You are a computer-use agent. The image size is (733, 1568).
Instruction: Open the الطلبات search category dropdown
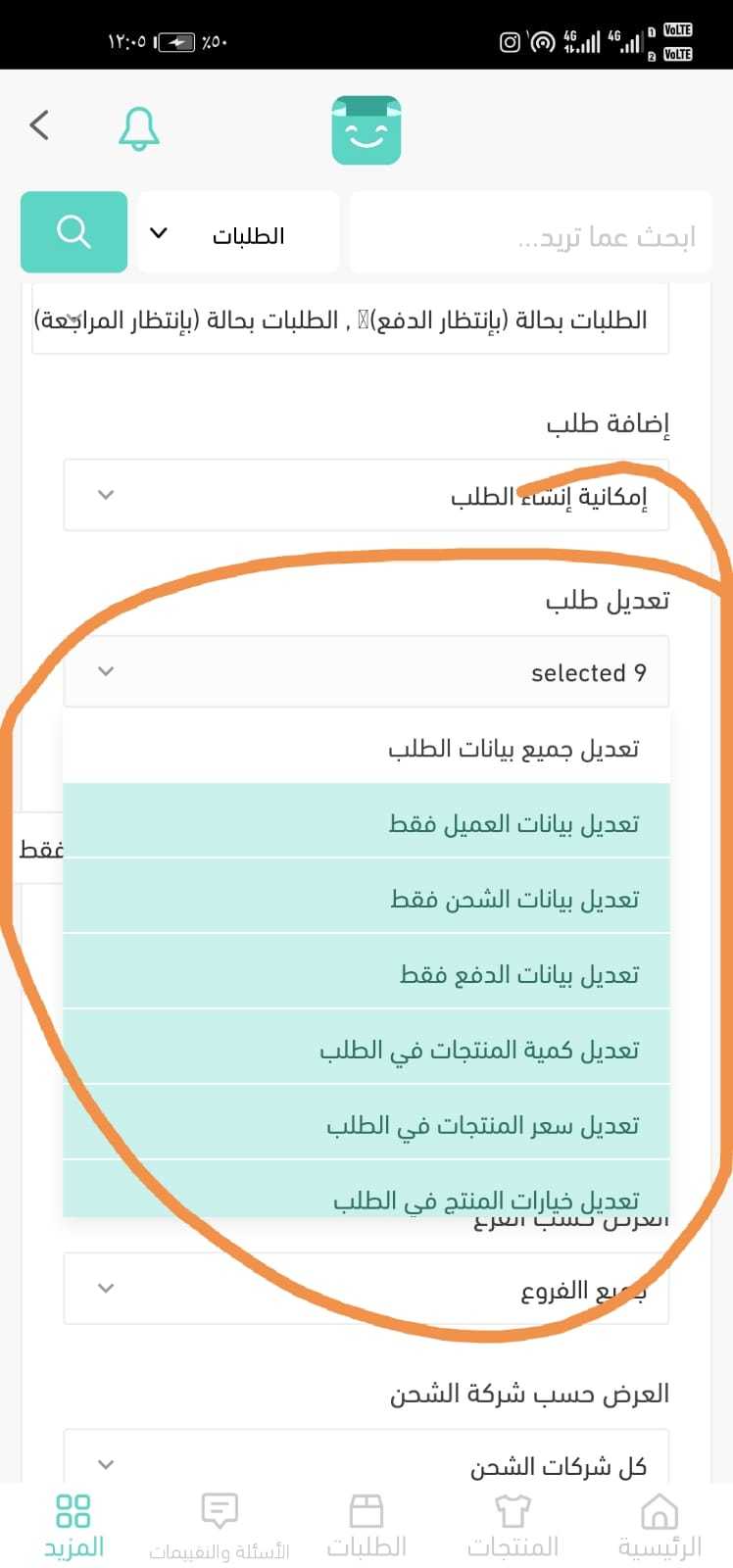point(238,233)
